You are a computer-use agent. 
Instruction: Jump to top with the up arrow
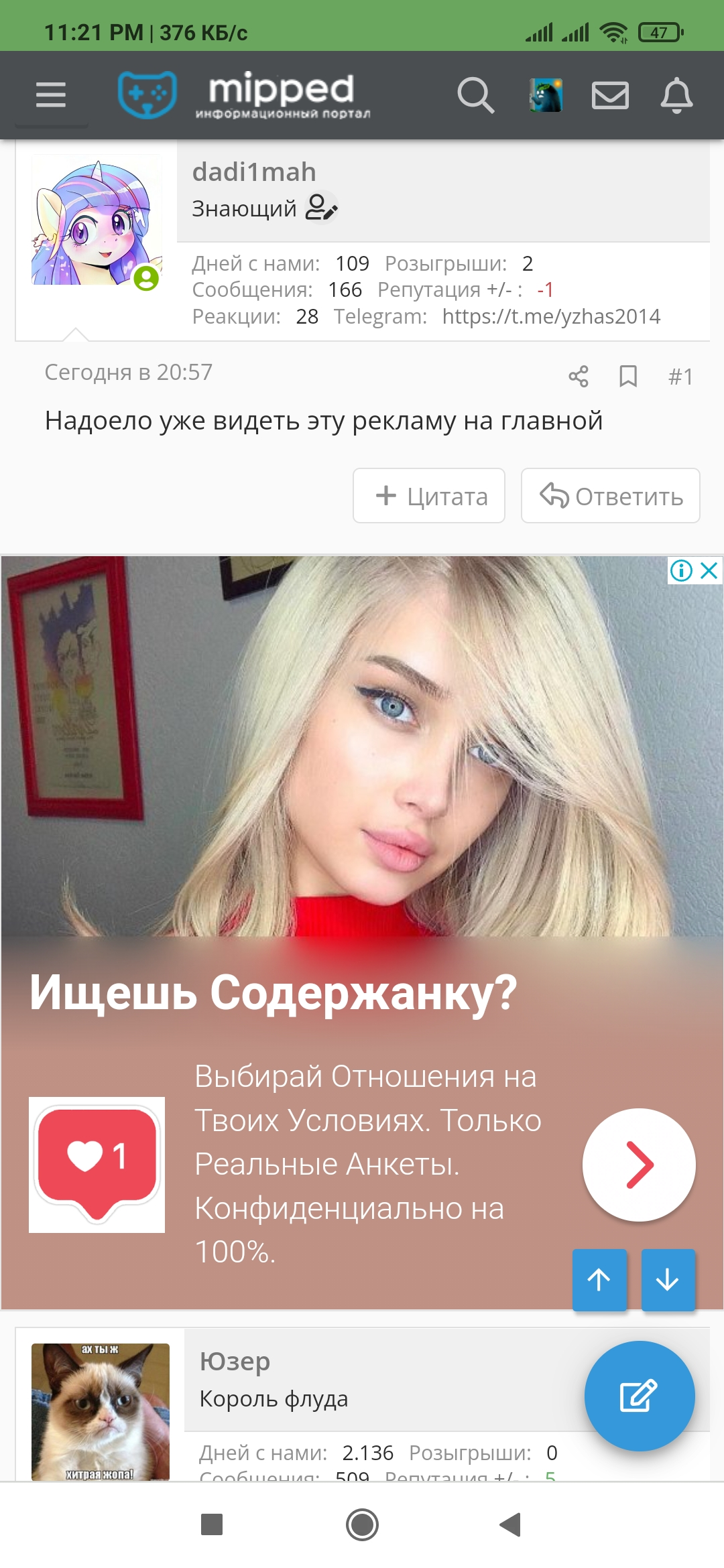(599, 1280)
